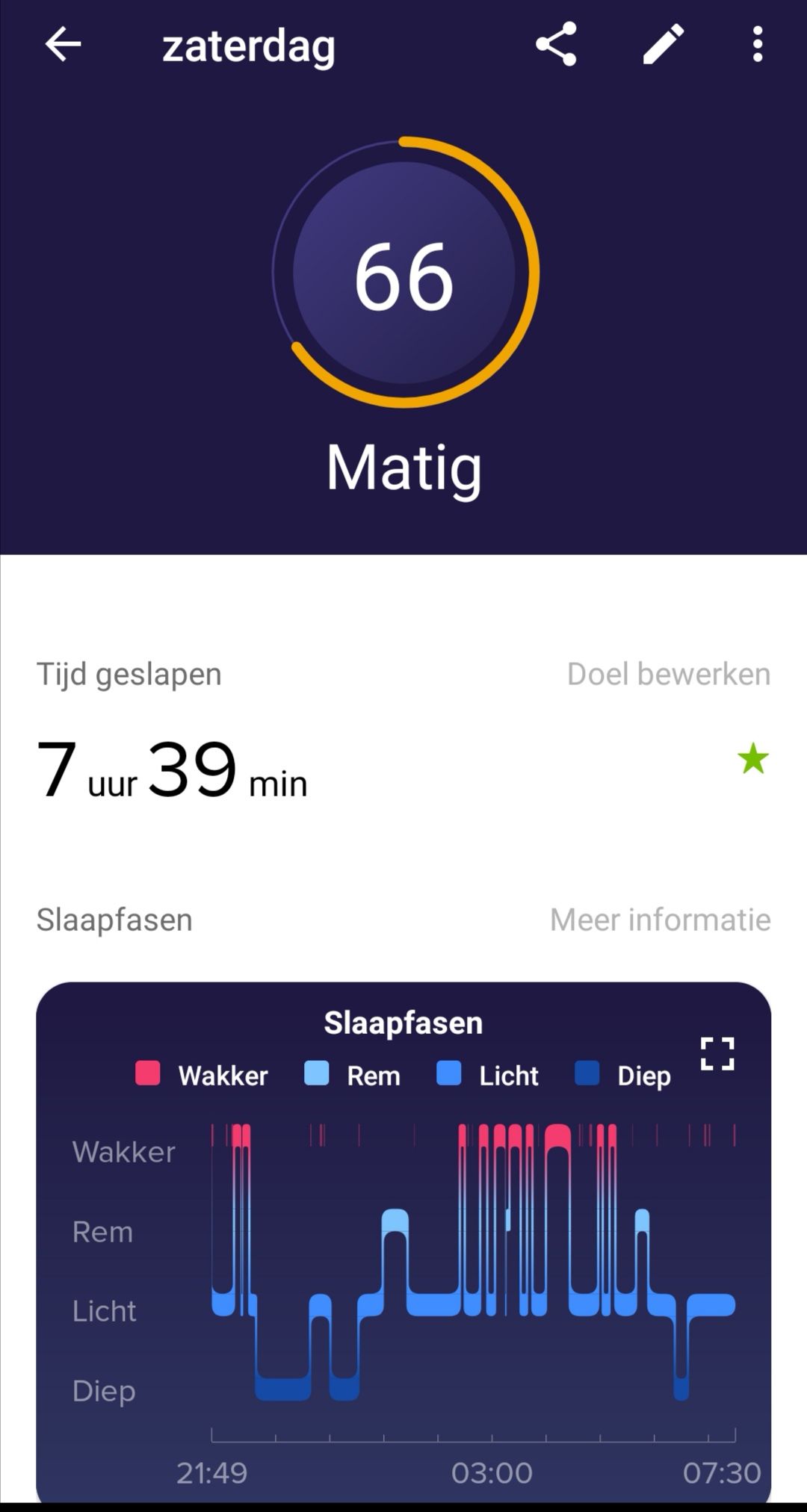Open the three-dot overflow menu
The image size is (807, 1512).
coord(757,45)
